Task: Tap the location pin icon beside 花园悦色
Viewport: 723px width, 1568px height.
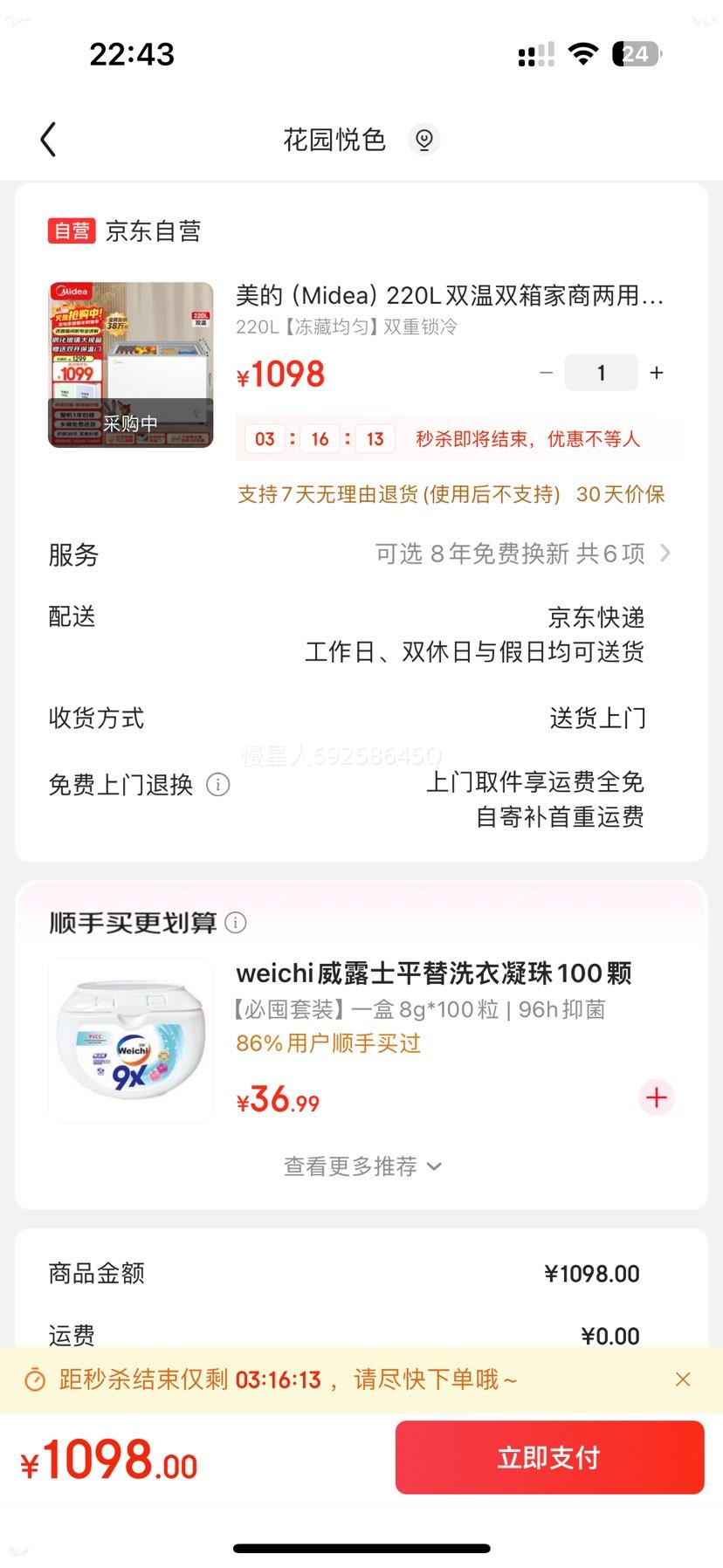Action: (424, 140)
